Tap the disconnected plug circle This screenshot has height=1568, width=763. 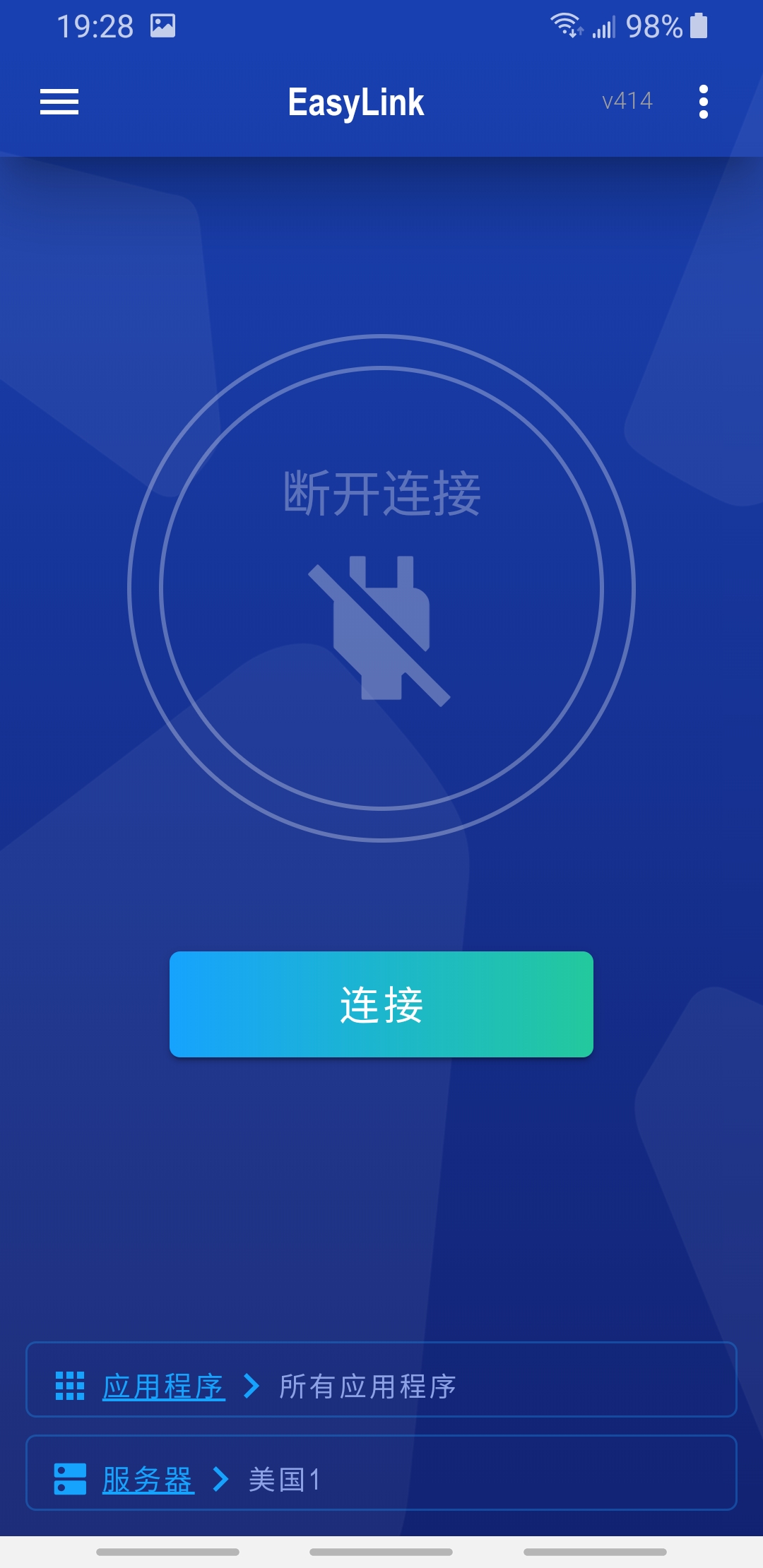pos(381,588)
